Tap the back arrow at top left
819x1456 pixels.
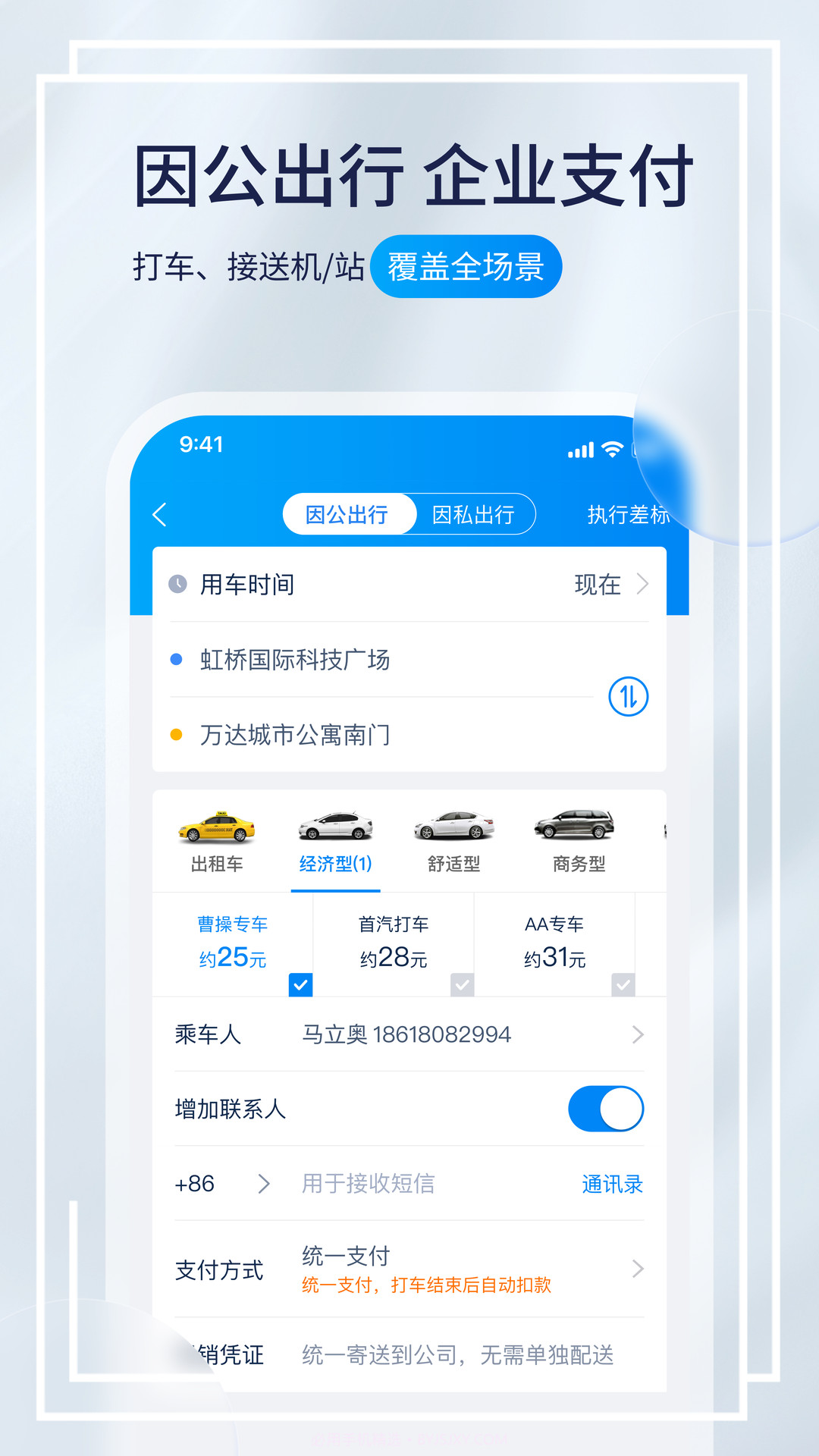click(x=160, y=514)
